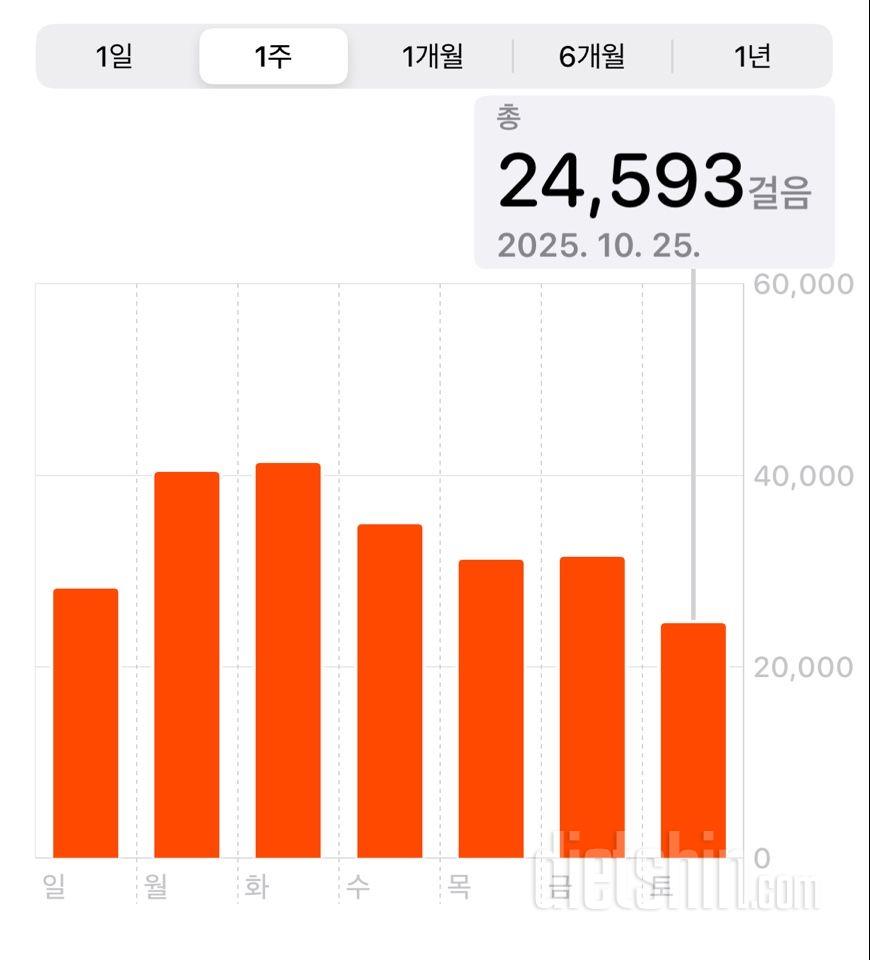Switch to the 6개월 range
The height and width of the screenshot is (960, 870).
pos(592,56)
